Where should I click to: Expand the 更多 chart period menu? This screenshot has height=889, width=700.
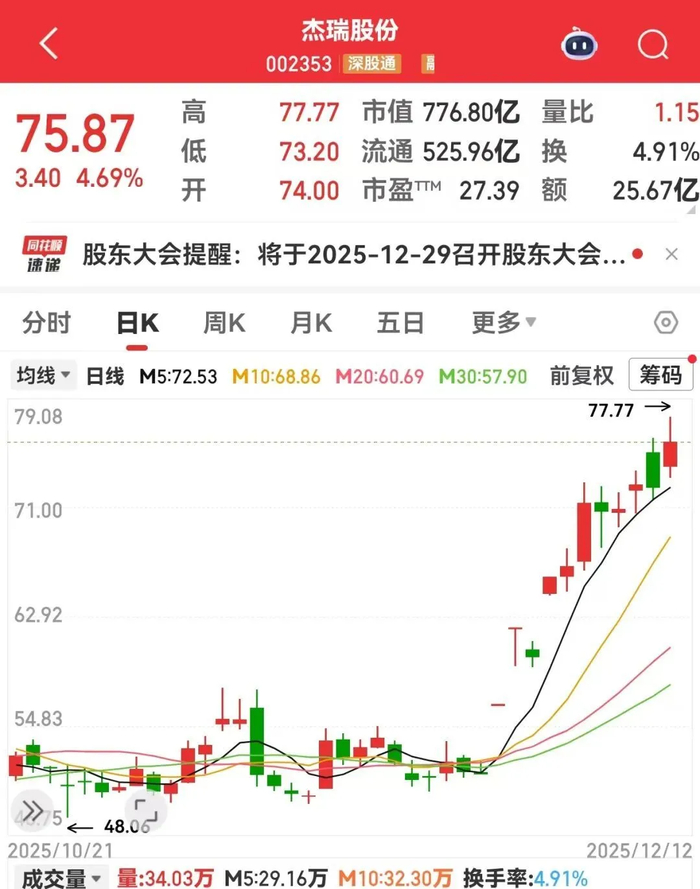tap(503, 323)
